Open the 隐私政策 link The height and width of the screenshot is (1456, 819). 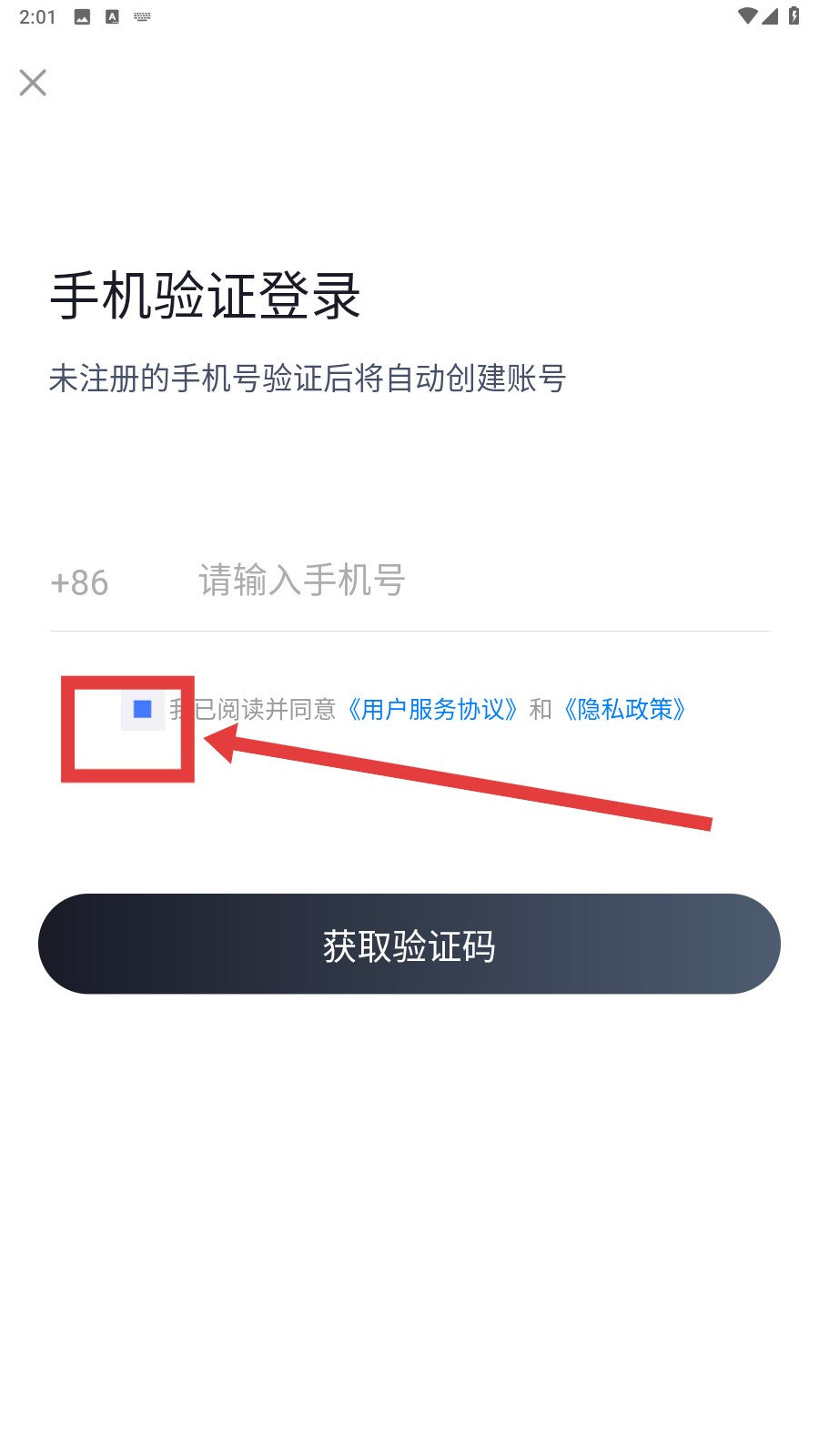625,709
